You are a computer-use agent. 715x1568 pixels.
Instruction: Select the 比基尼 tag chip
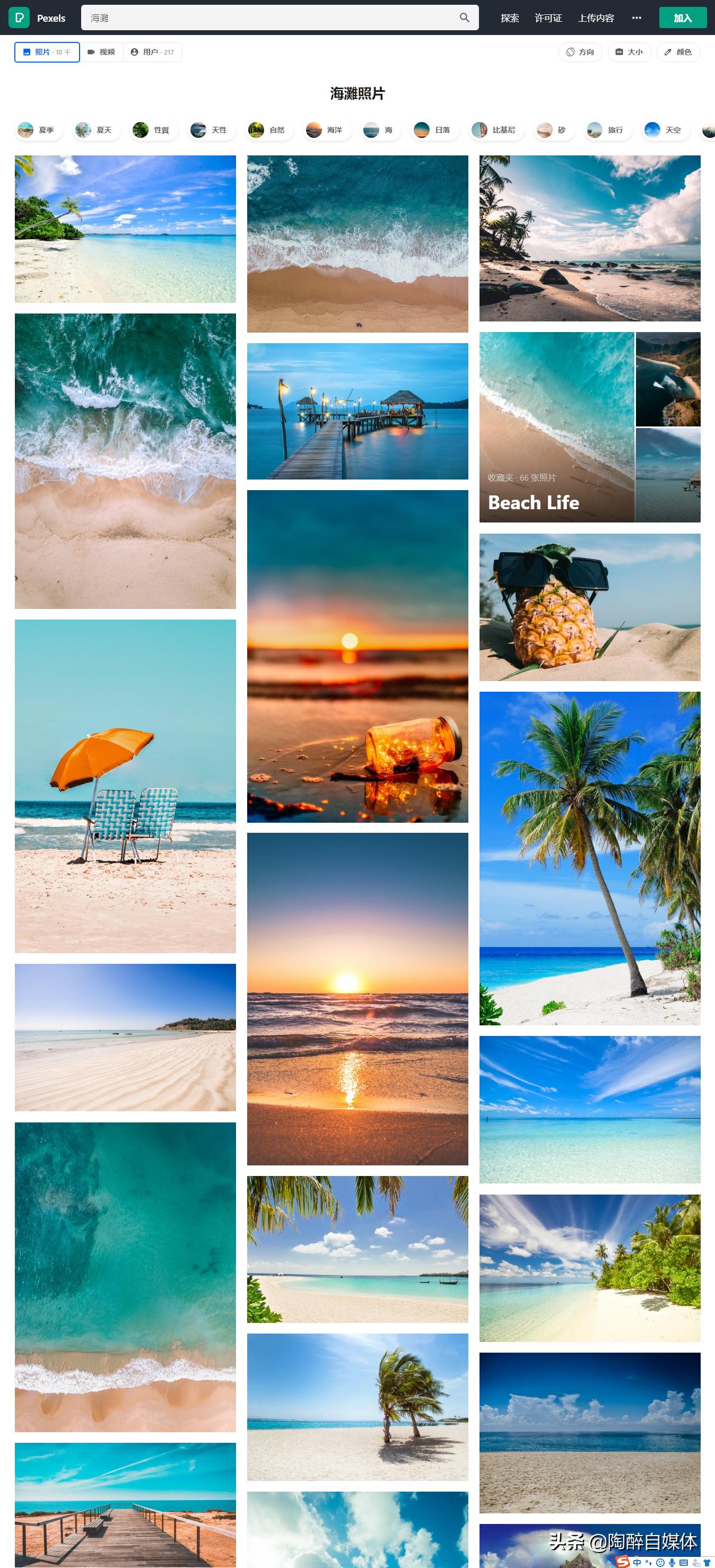pyautogui.click(x=495, y=129)
